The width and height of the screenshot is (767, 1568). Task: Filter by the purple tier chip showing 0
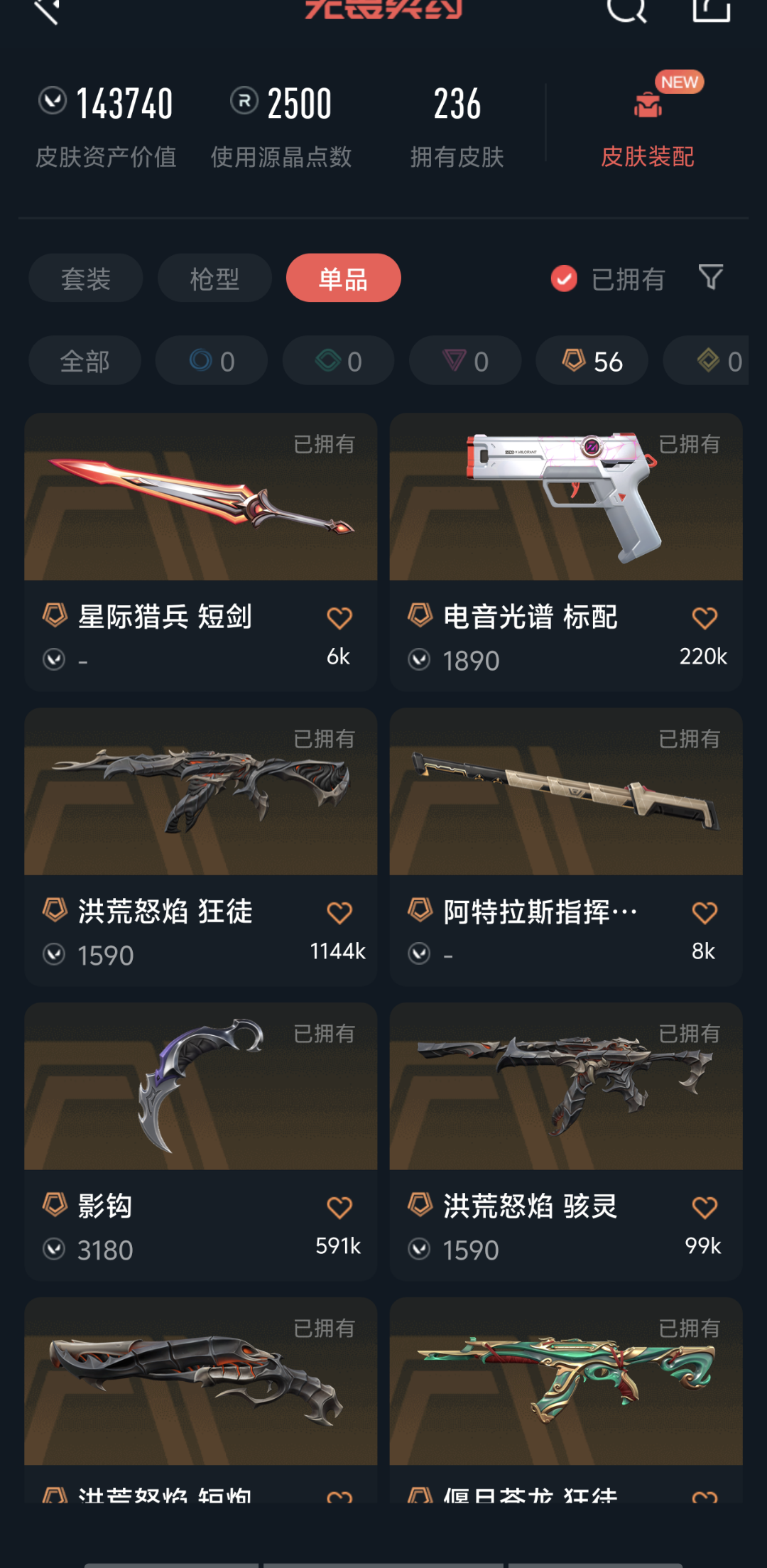click(465, 361)
